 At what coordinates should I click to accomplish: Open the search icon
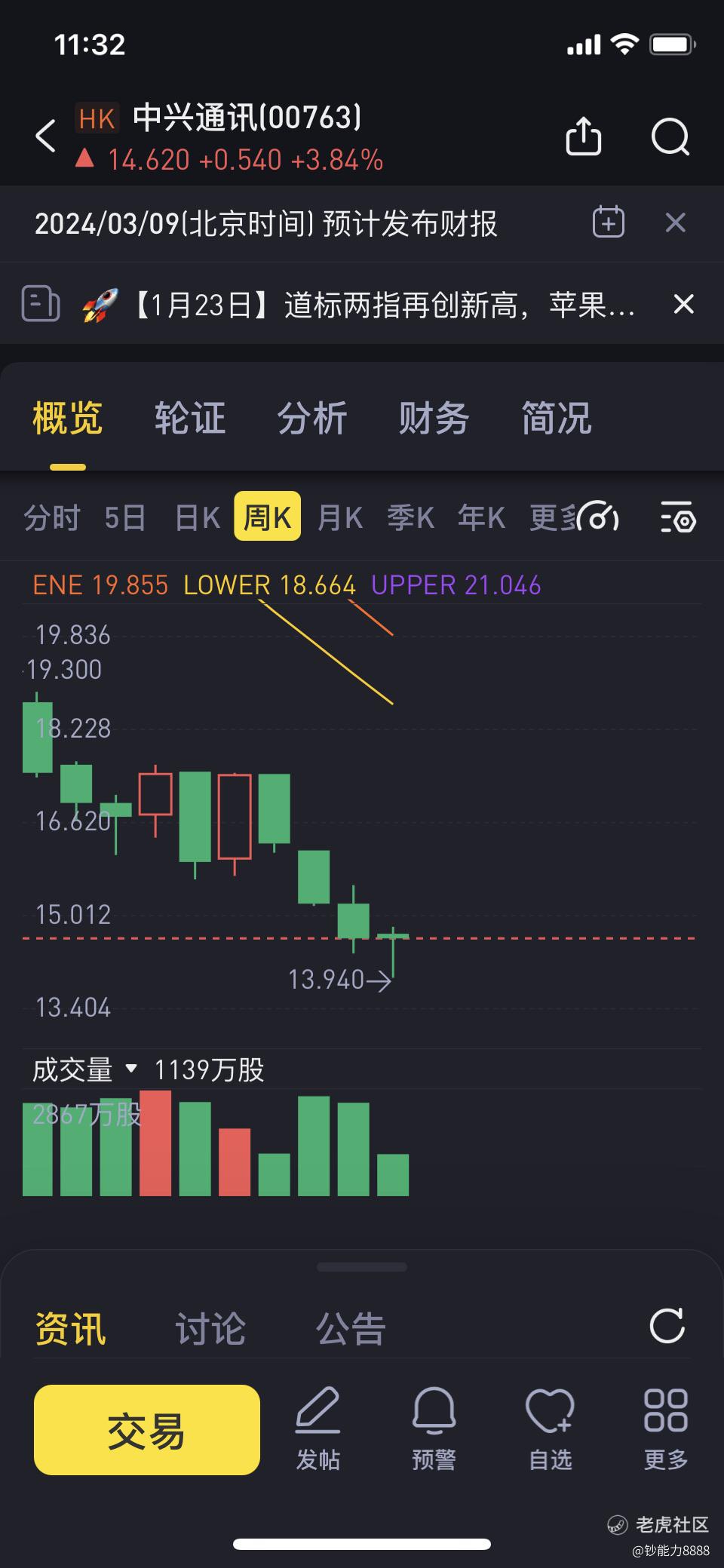coord(670,137)
